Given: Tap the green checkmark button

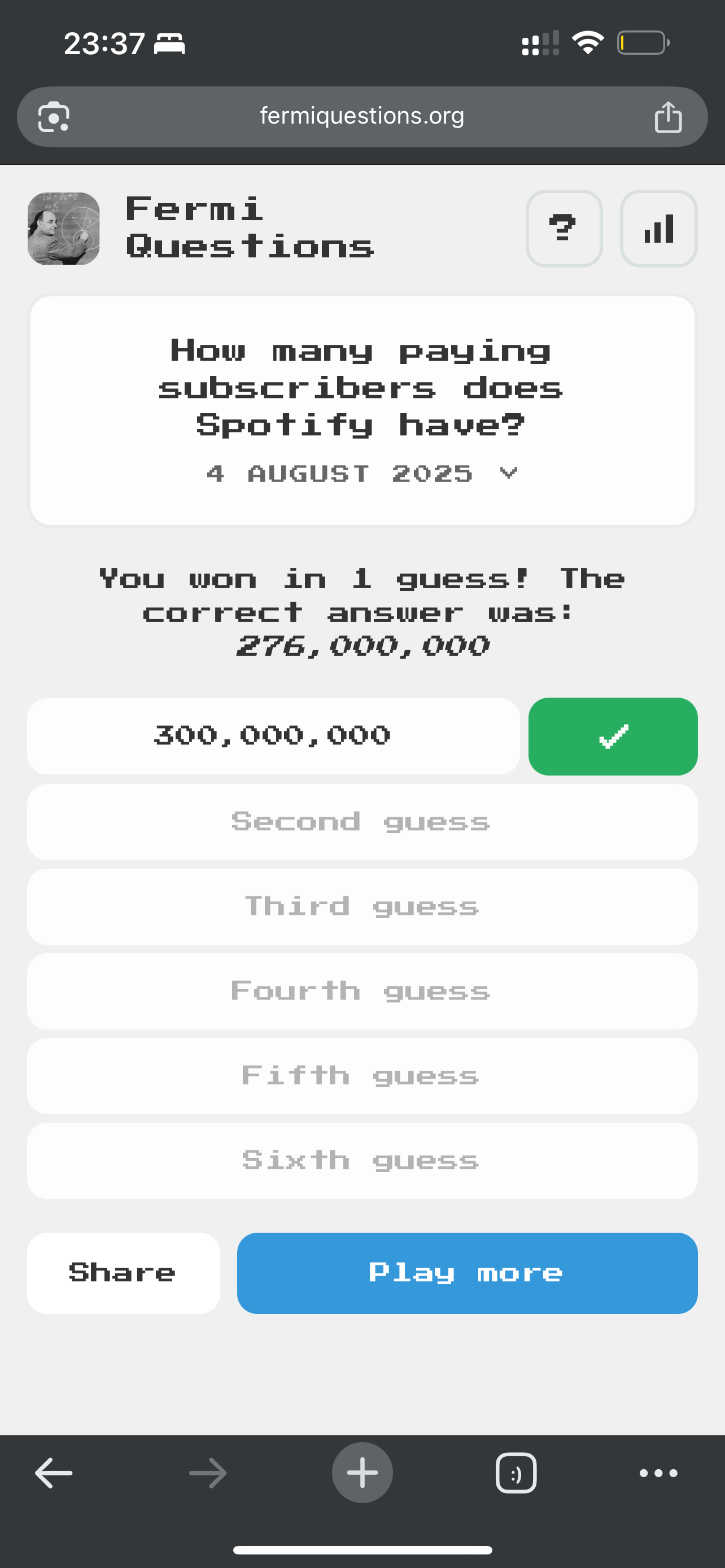Looking at the screenshot, I should tap(613, 737).
